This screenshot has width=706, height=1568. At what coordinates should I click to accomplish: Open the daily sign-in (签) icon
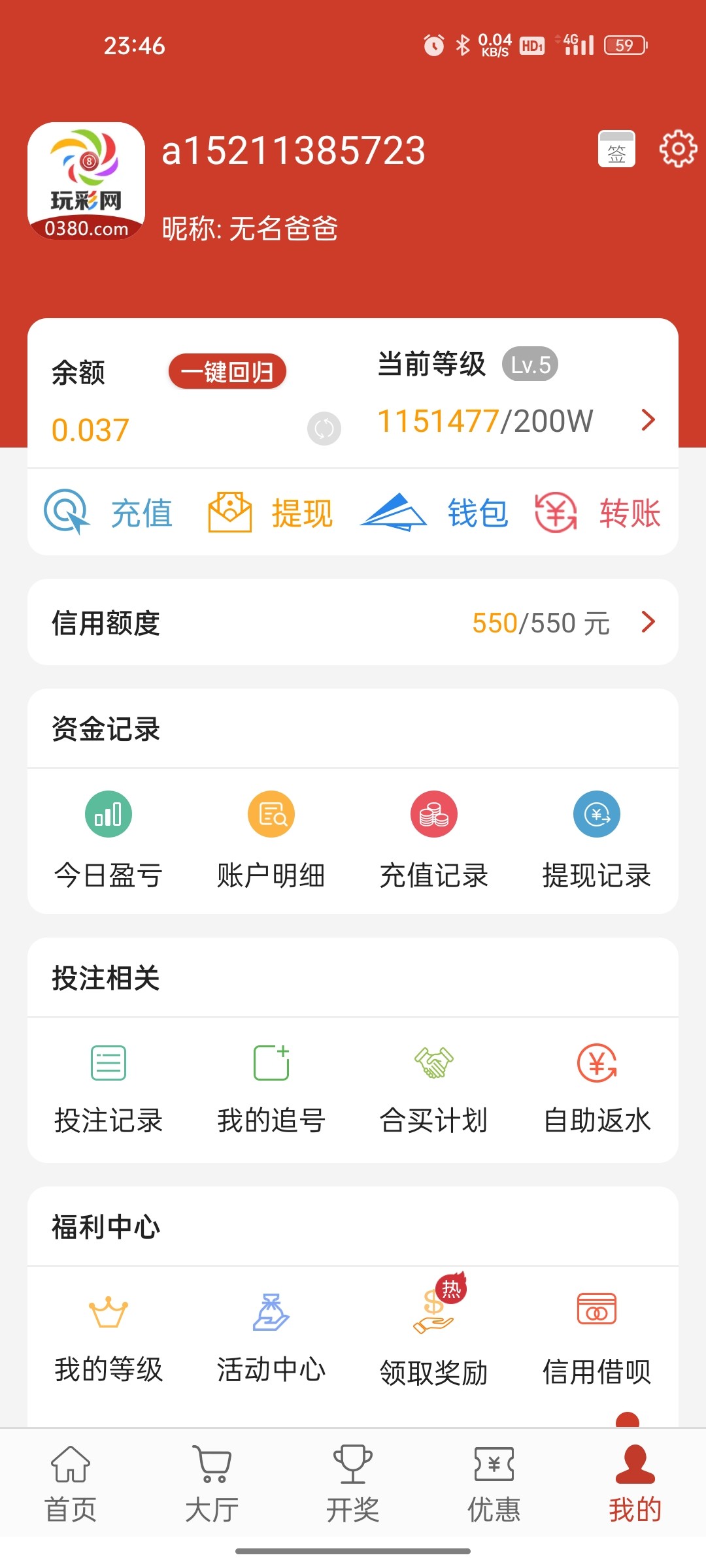[616, 149]
